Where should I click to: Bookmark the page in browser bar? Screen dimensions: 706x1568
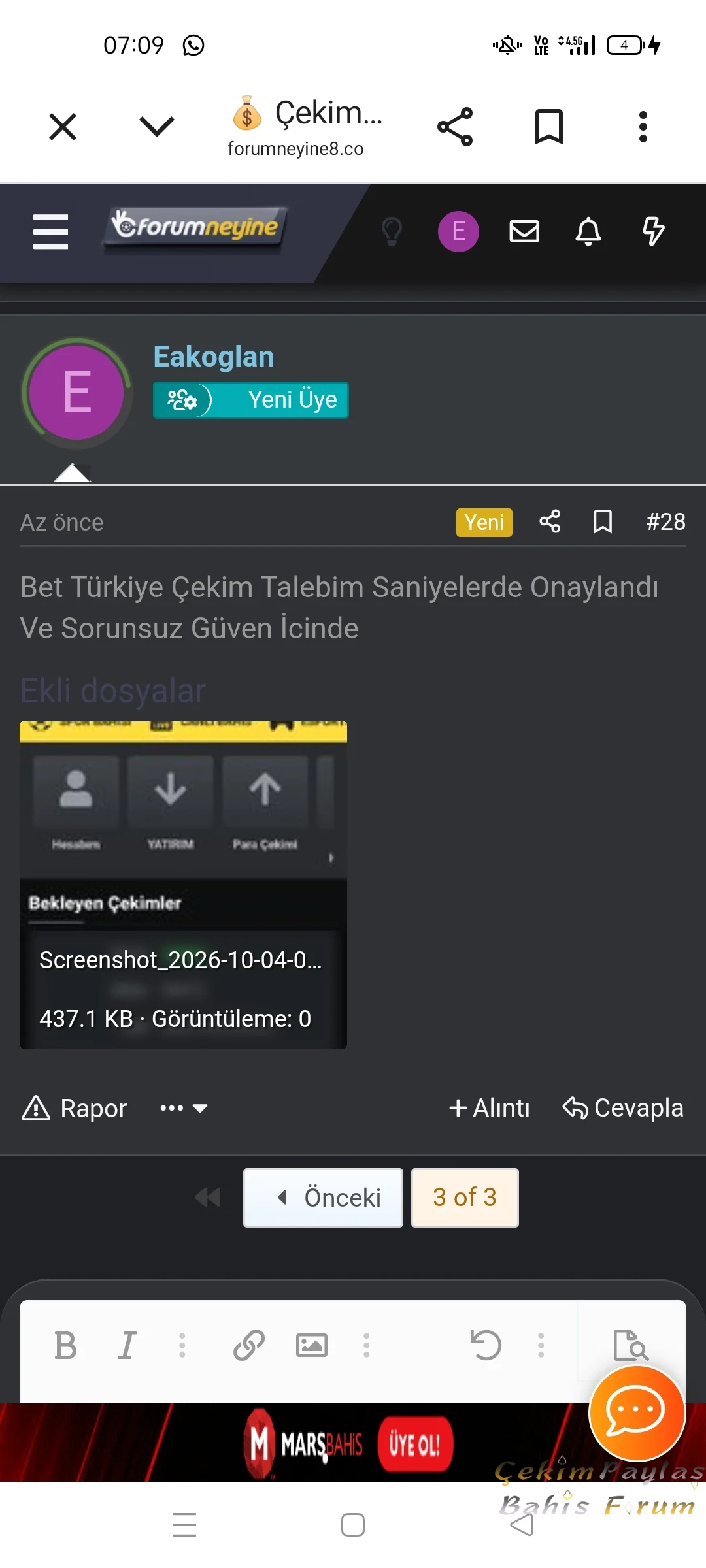549,127
